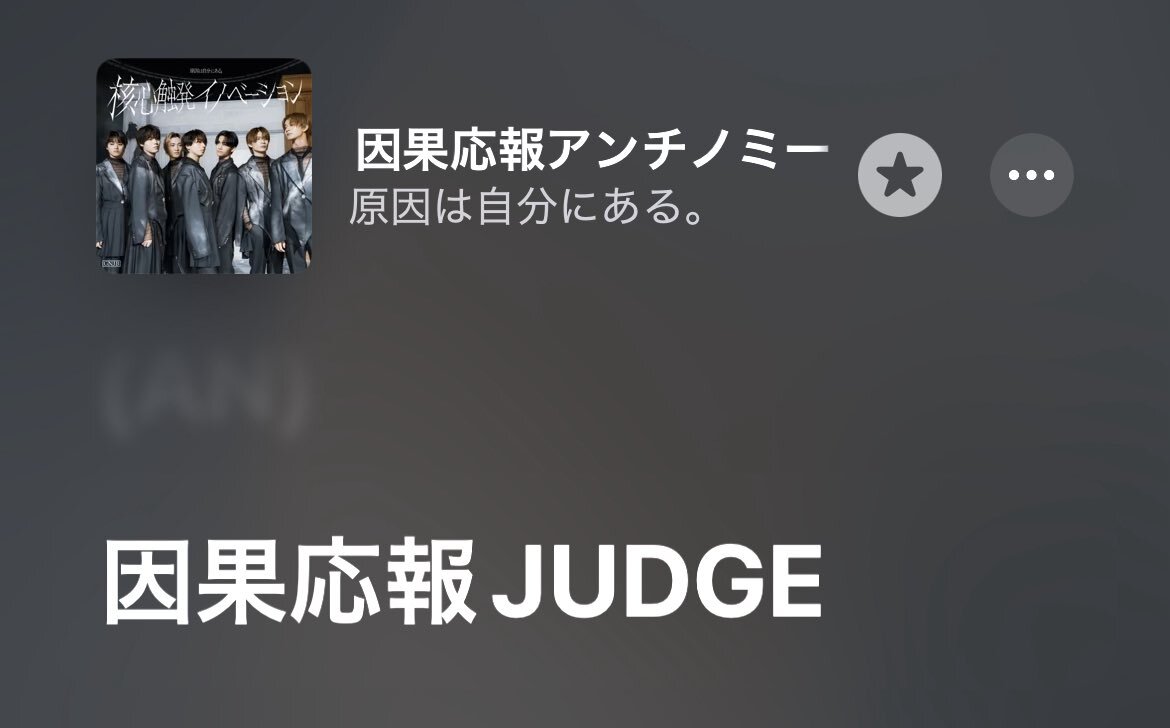
Task: Open the three-dot more options menu
Action: click(1031, 175)
